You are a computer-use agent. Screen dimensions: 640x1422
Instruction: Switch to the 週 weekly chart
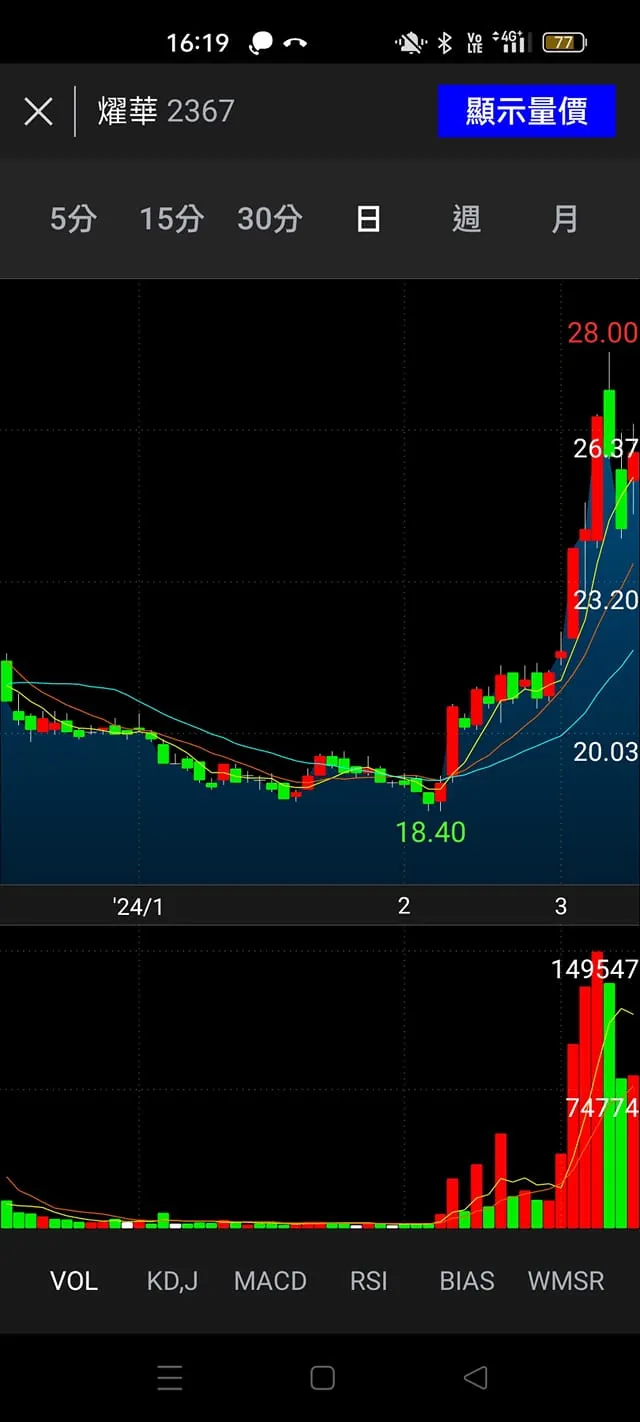pyautogui.click(x=466, y=218)
